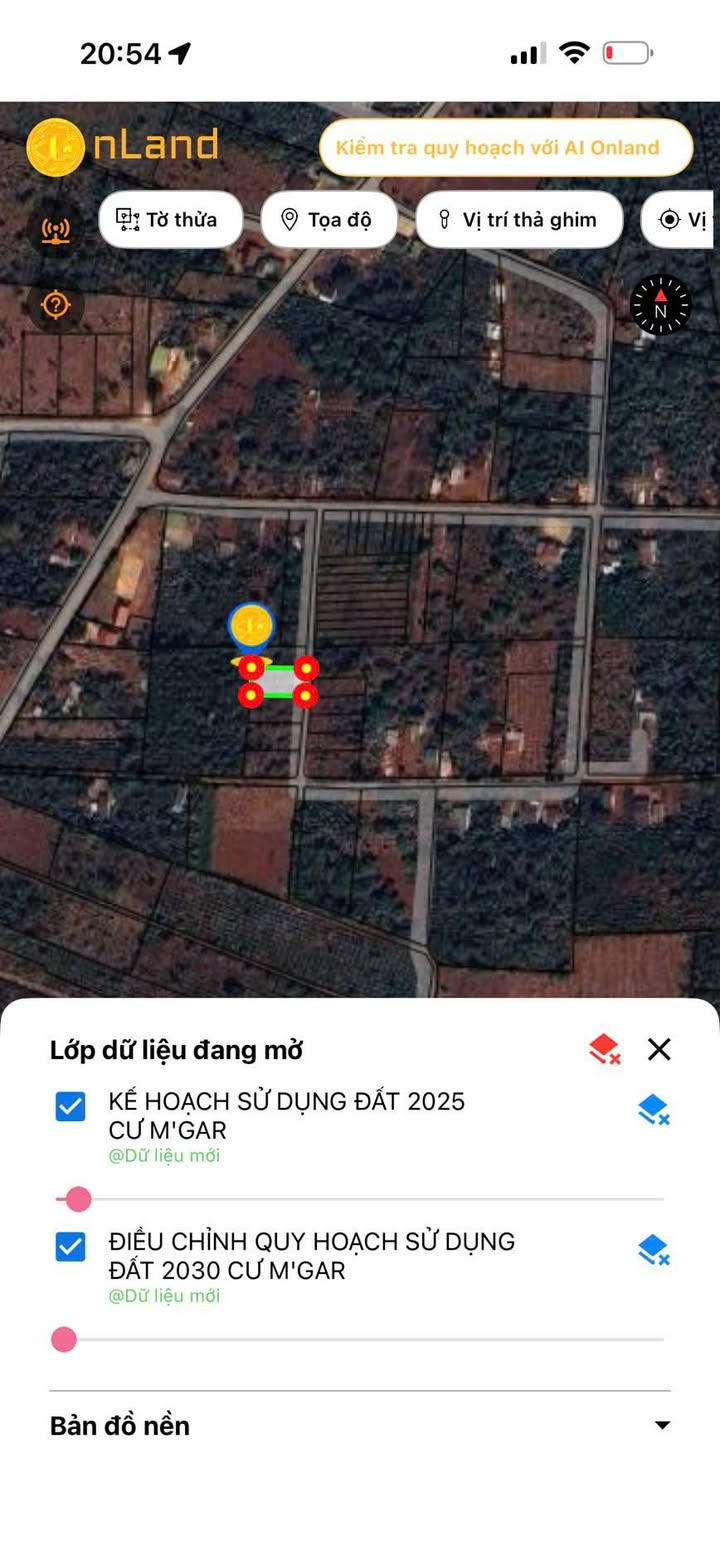This screenshot has width=720, height=1565.
Task: Choose the Vị trí thả ghim chip
Action: [518, 220]
